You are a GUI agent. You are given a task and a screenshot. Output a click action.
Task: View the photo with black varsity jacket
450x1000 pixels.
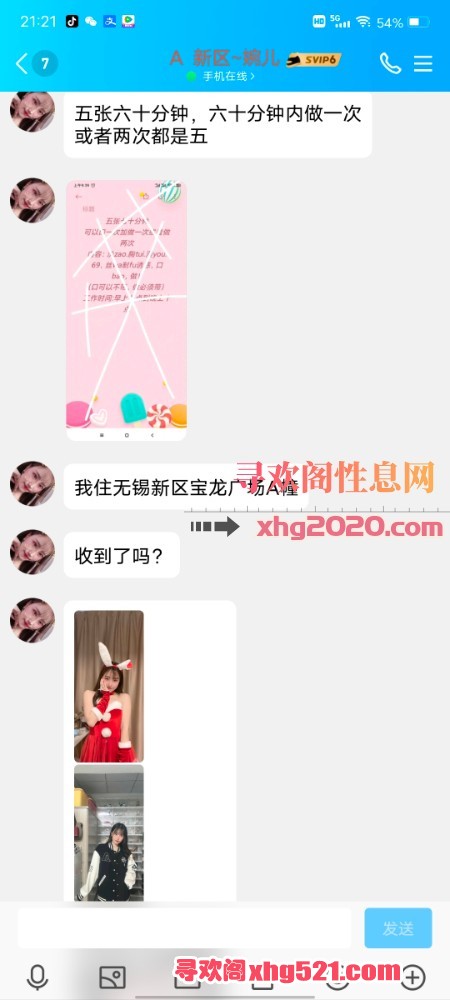(109, 833)
